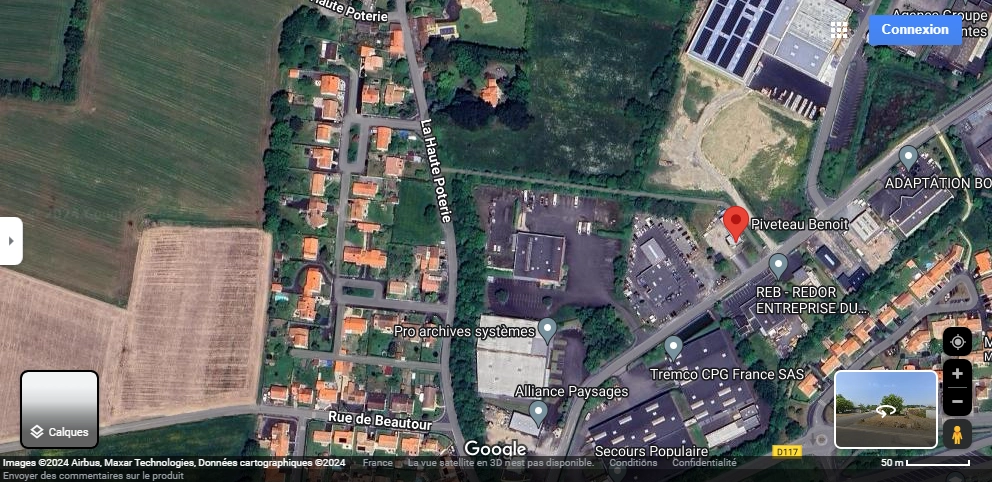The image size is (992, 482).
Task: Expand the collapsed side panel
Action: [x=11, y=241]
